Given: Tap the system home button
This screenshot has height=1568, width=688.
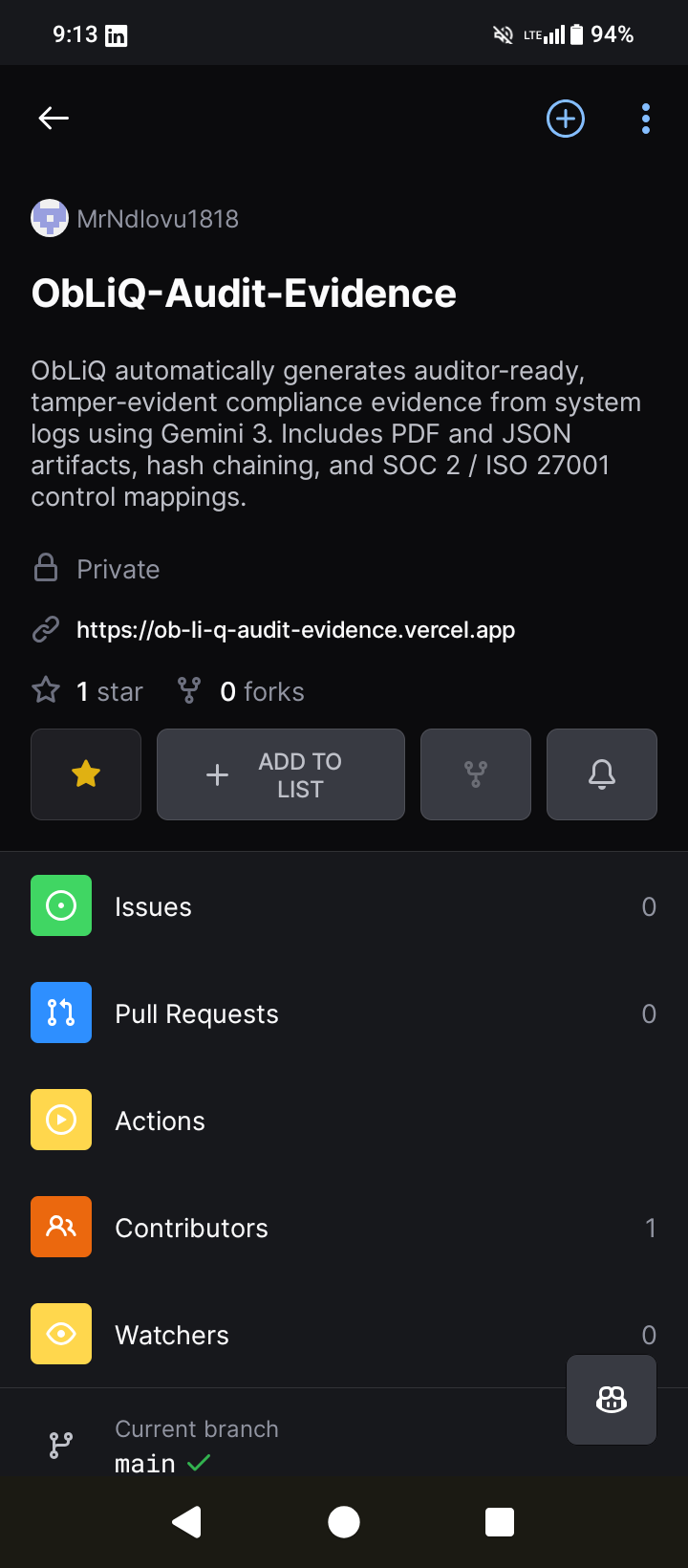Looking at the screenshot, I should [344, 1521].
